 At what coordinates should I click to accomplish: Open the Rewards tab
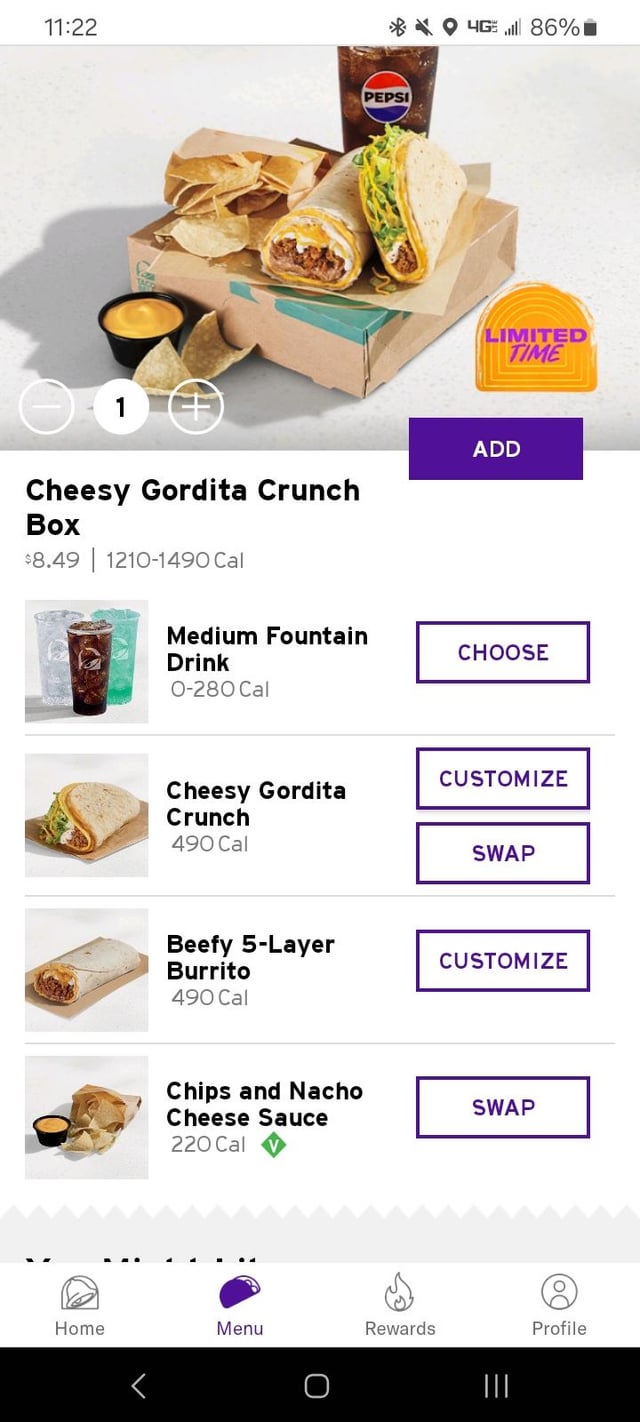click(x=400, y=1305)
